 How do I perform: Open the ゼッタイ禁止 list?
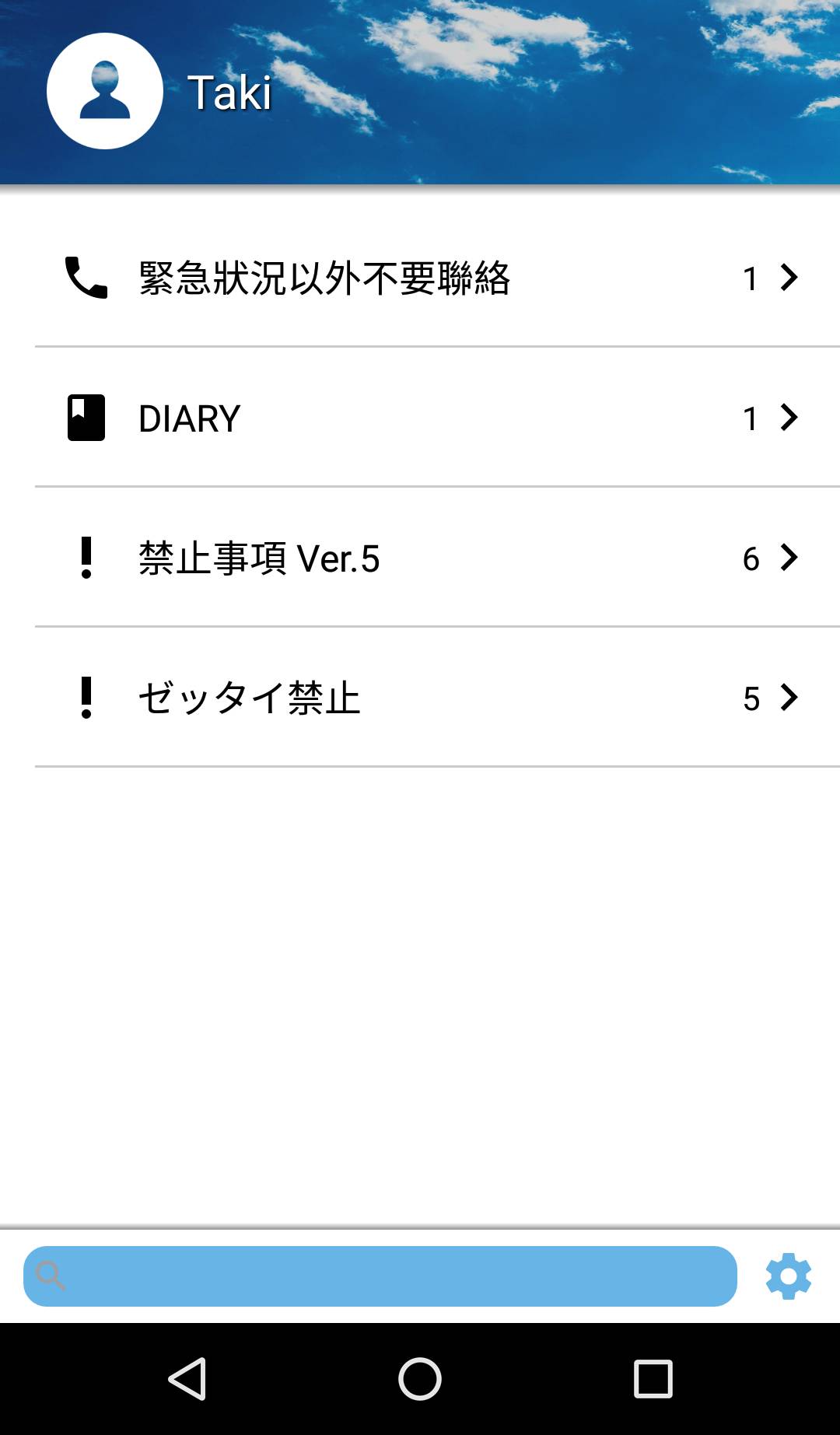click(x=420, y=698)
